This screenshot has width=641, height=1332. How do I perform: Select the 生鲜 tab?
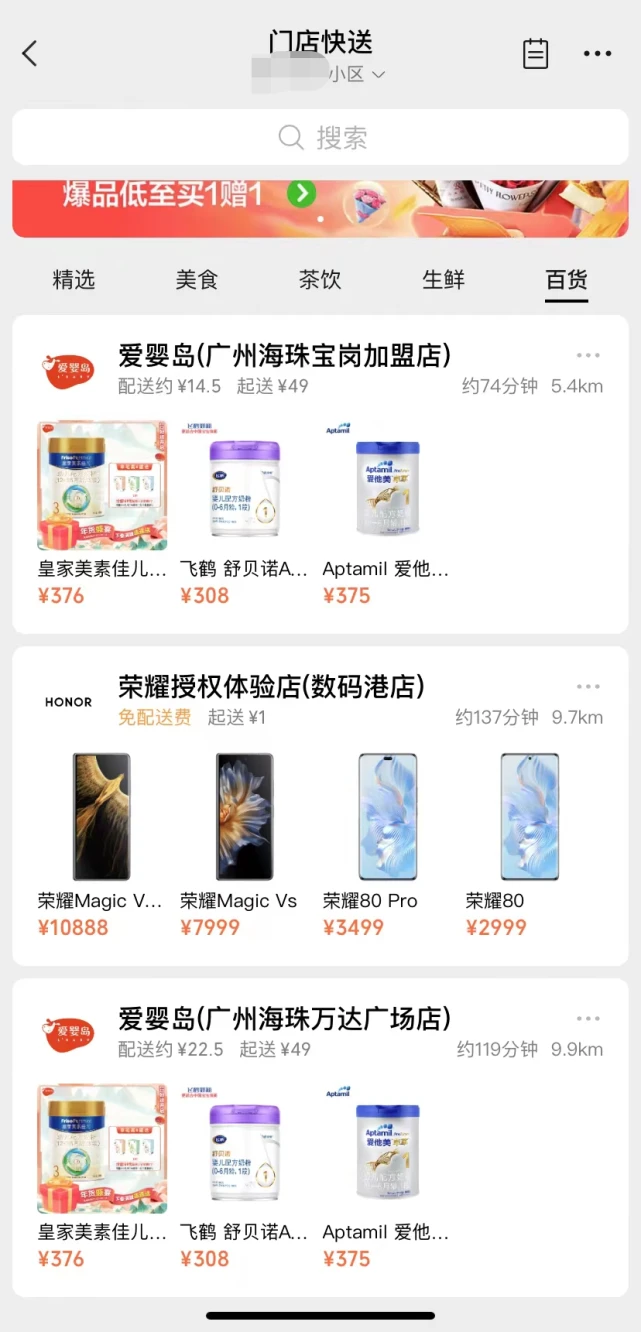[x=443, y=280]
